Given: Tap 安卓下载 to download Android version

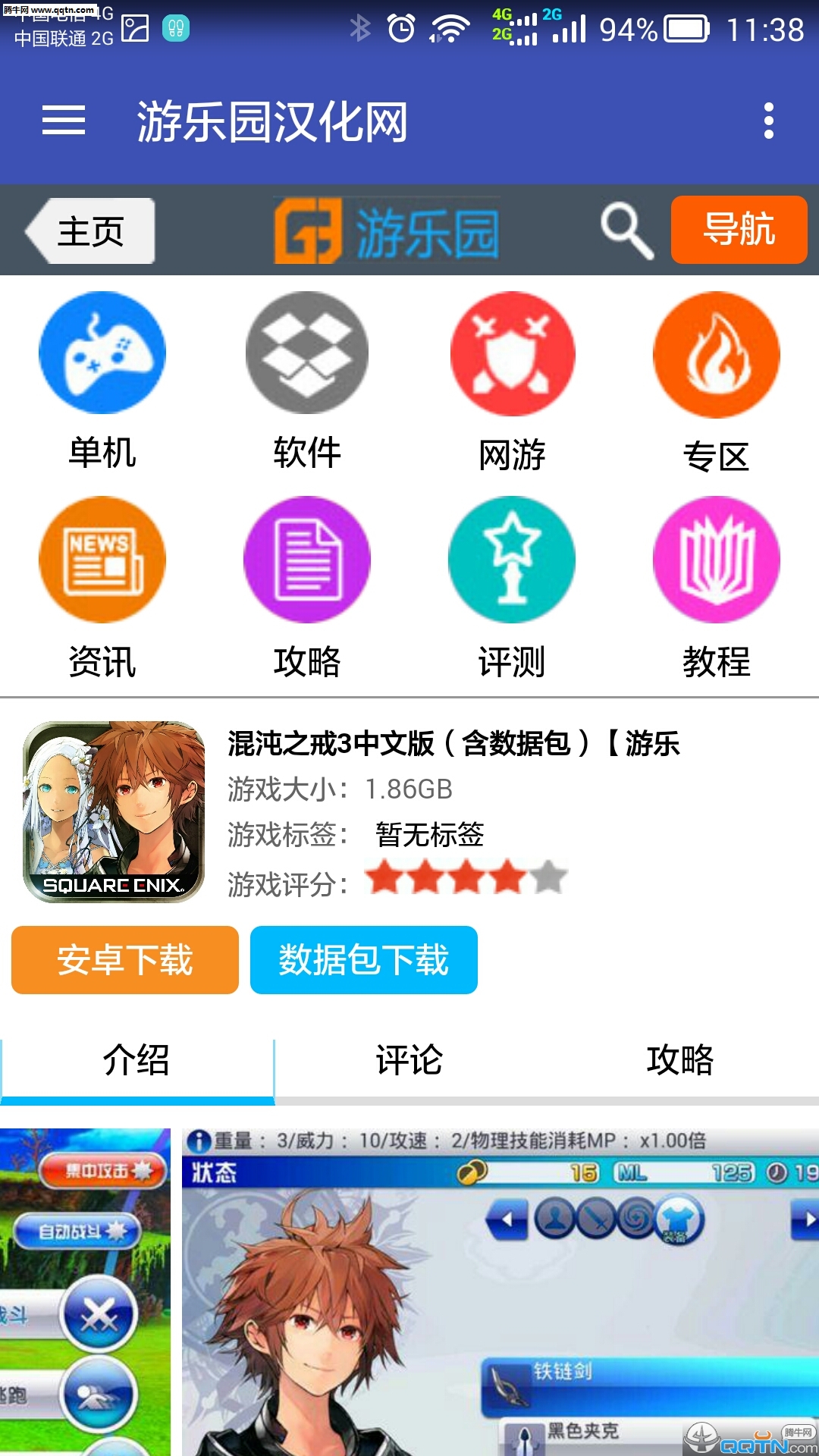Looking at the screenshot, I should [125, 960].
